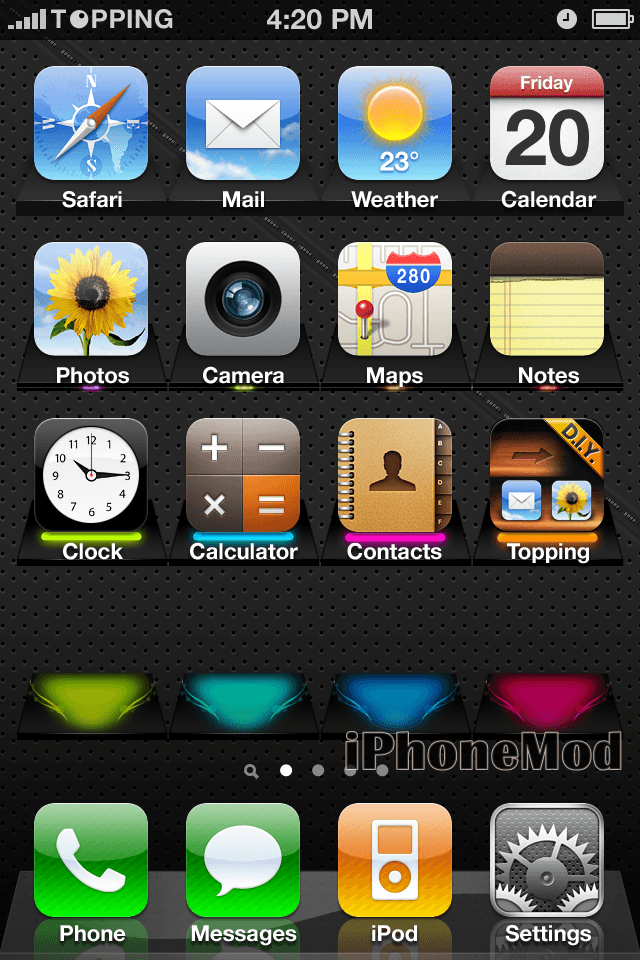Open the Weather app
This screenshot has height=960, width=640.
[x=395, y=124]
